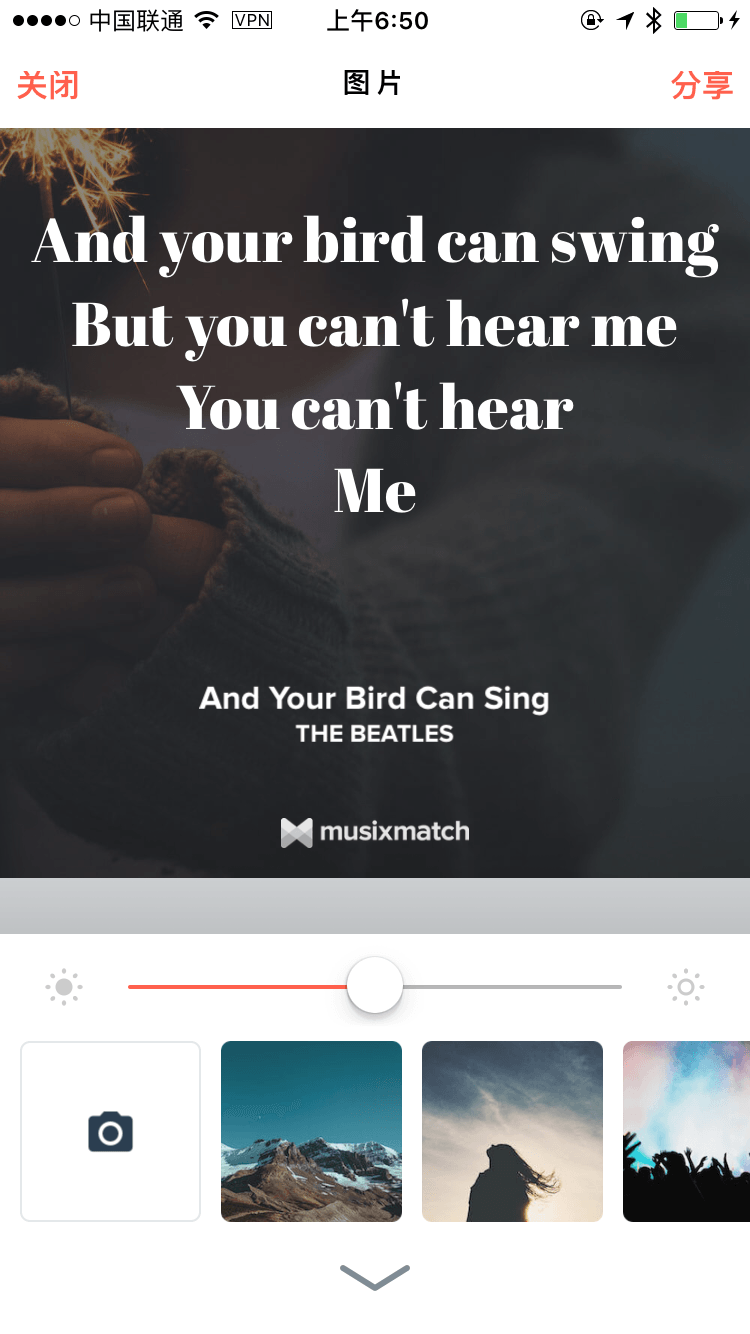
Task: Tap the brightness slider handle
Action: click(x=375, y=986)
